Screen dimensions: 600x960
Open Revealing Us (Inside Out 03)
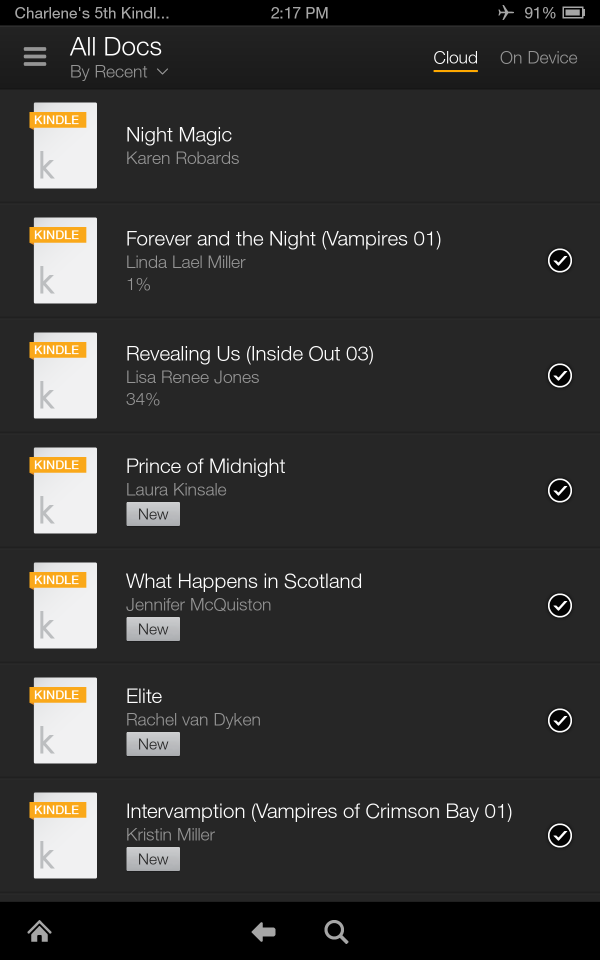tap(249, 354)
